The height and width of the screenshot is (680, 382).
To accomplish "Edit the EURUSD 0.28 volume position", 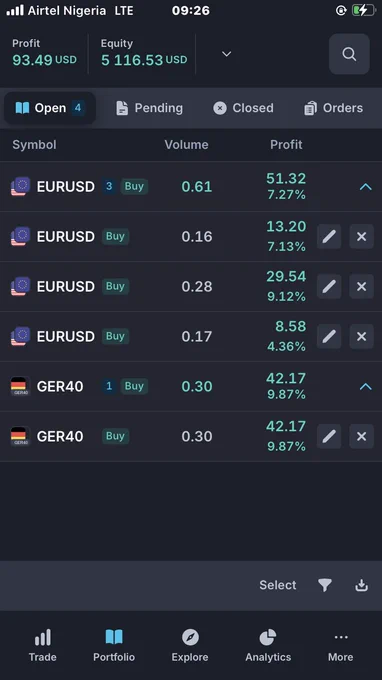I will pos(329,286).
